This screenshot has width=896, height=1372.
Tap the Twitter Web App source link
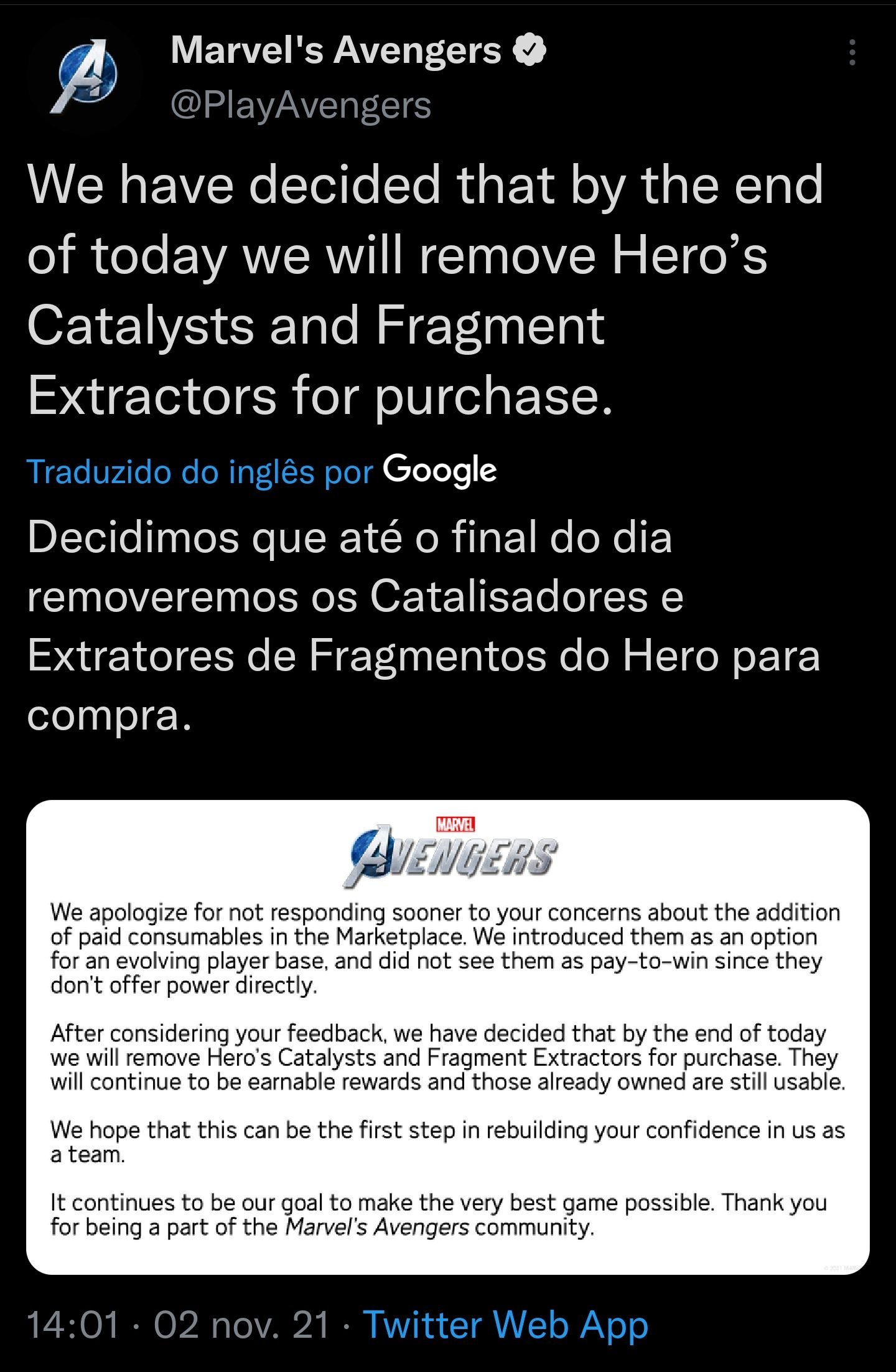(x=505, y=1324)
